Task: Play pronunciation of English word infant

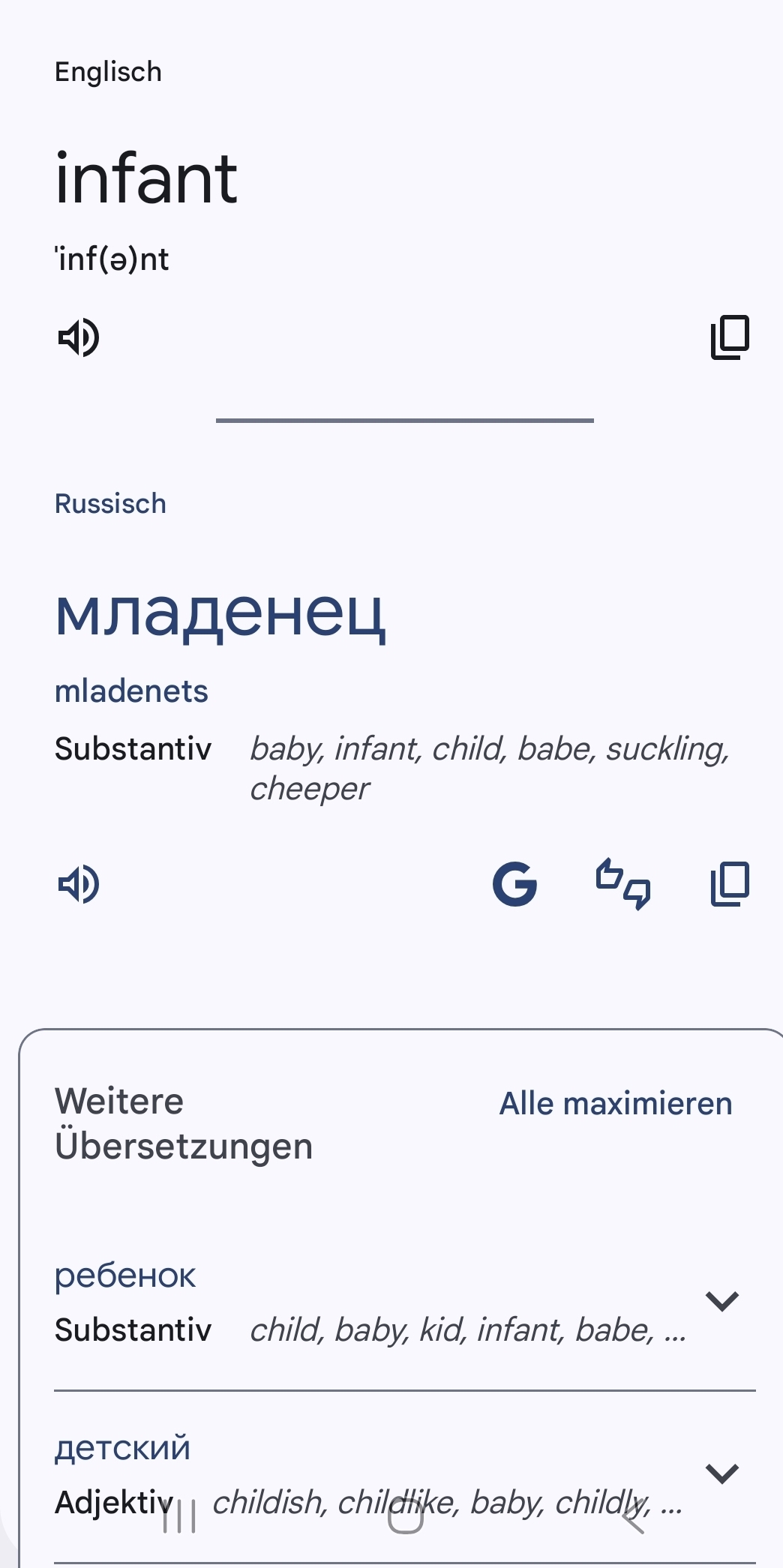Action: (x=79, y=337)
